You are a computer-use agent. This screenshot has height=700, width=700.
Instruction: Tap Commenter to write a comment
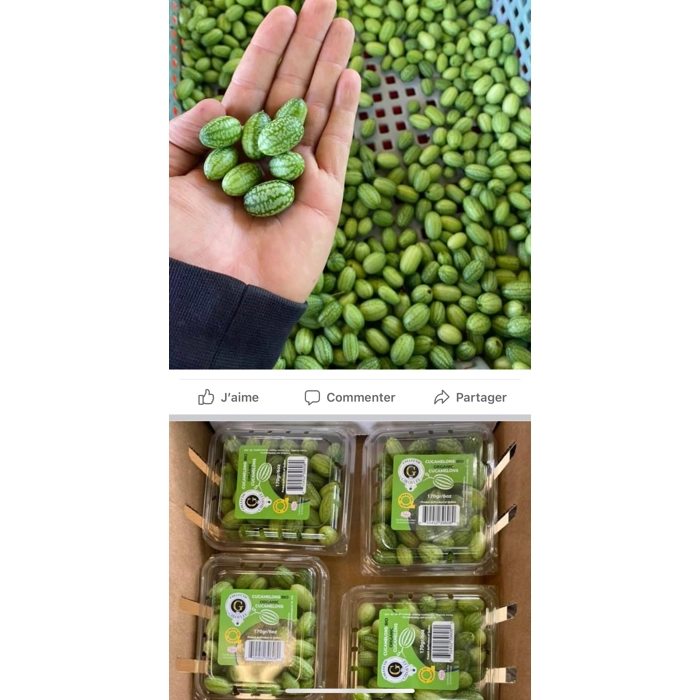[350, 397]
